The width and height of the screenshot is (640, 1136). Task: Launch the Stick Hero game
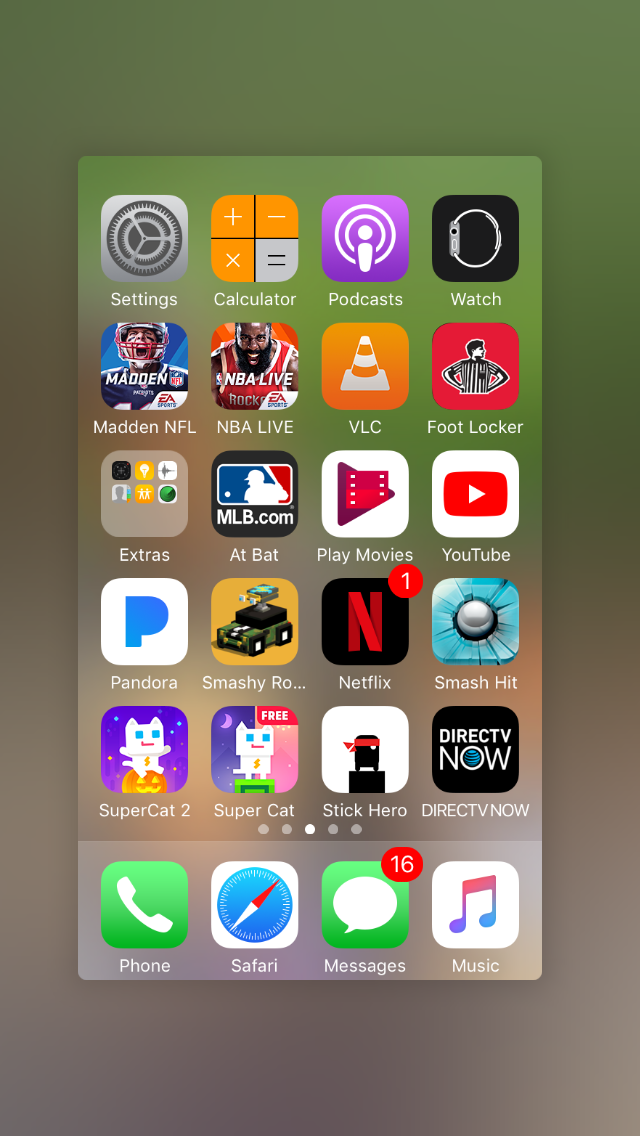(x=365, y=750)
